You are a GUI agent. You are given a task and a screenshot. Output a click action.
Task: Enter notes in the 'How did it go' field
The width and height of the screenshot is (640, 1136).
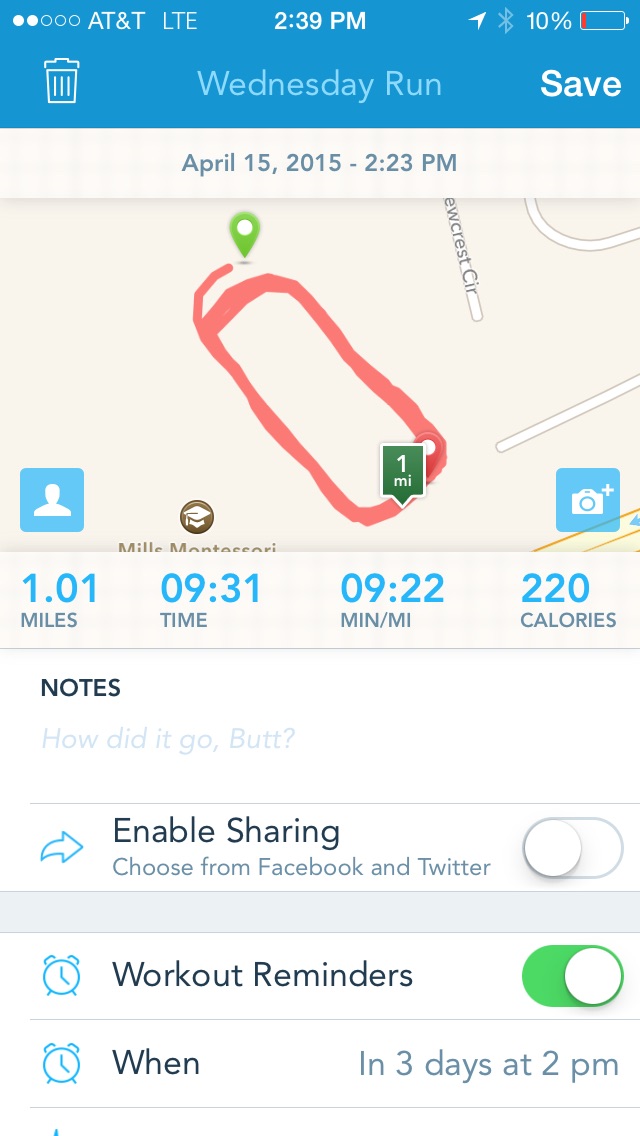pyautogui.click(x=320, y=739)
